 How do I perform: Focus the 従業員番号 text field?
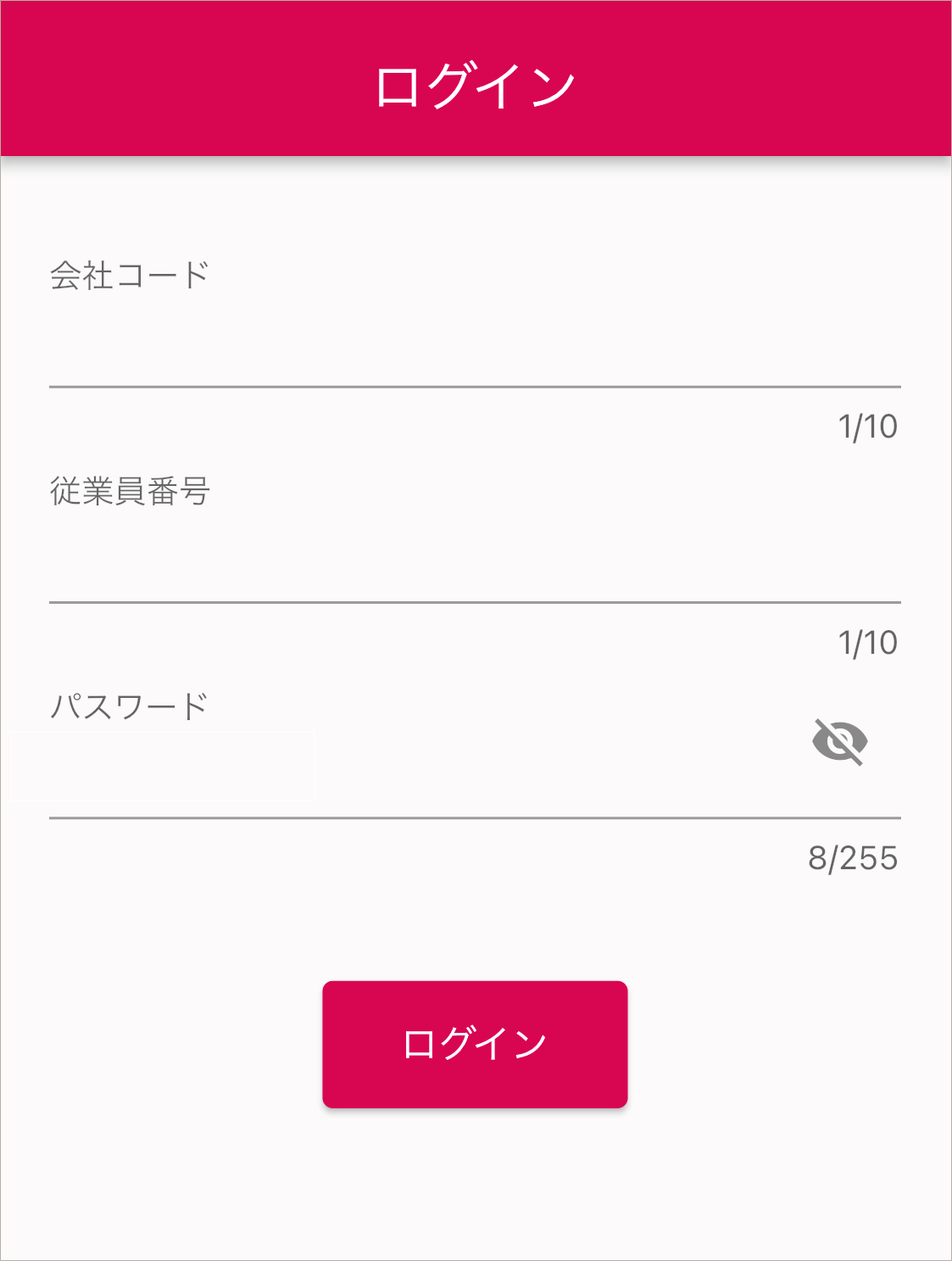coord(475,555)
